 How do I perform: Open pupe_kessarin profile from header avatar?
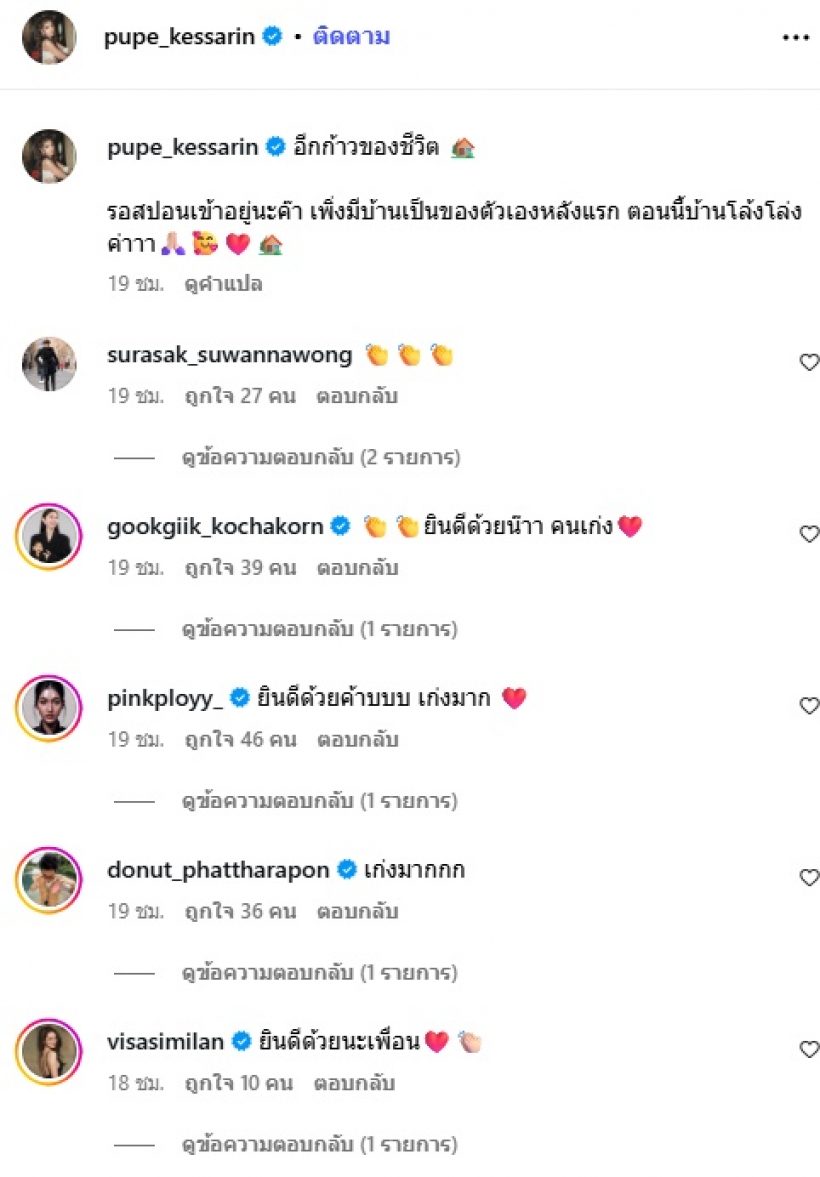[x=49, y=38]
